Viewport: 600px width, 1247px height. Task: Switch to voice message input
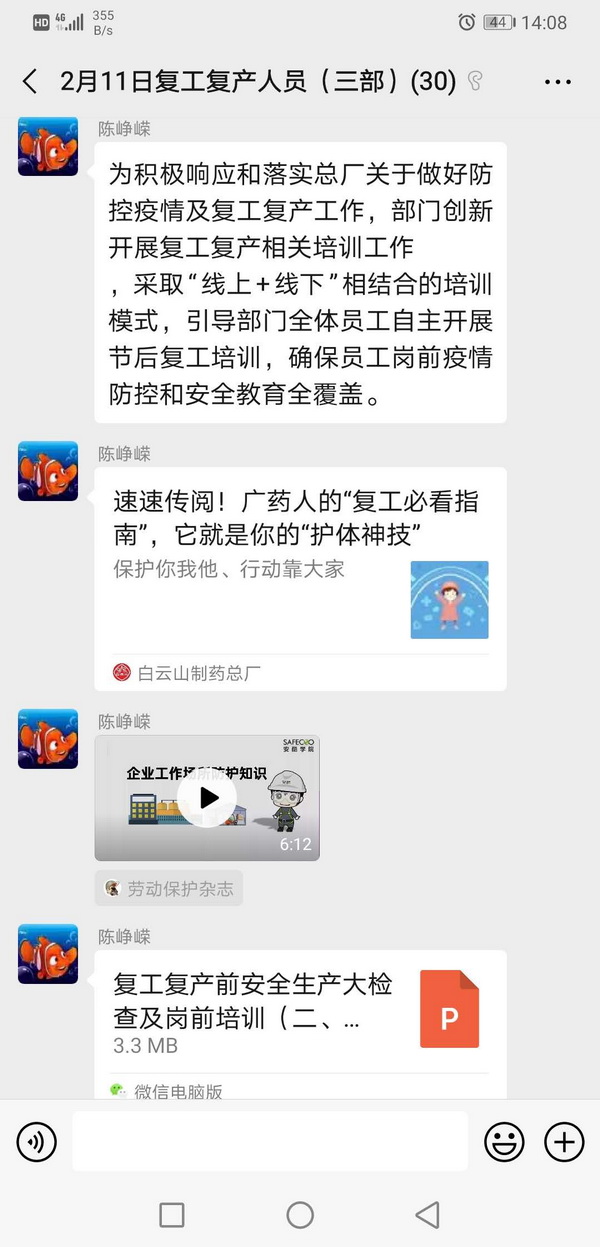point(36,1141)
